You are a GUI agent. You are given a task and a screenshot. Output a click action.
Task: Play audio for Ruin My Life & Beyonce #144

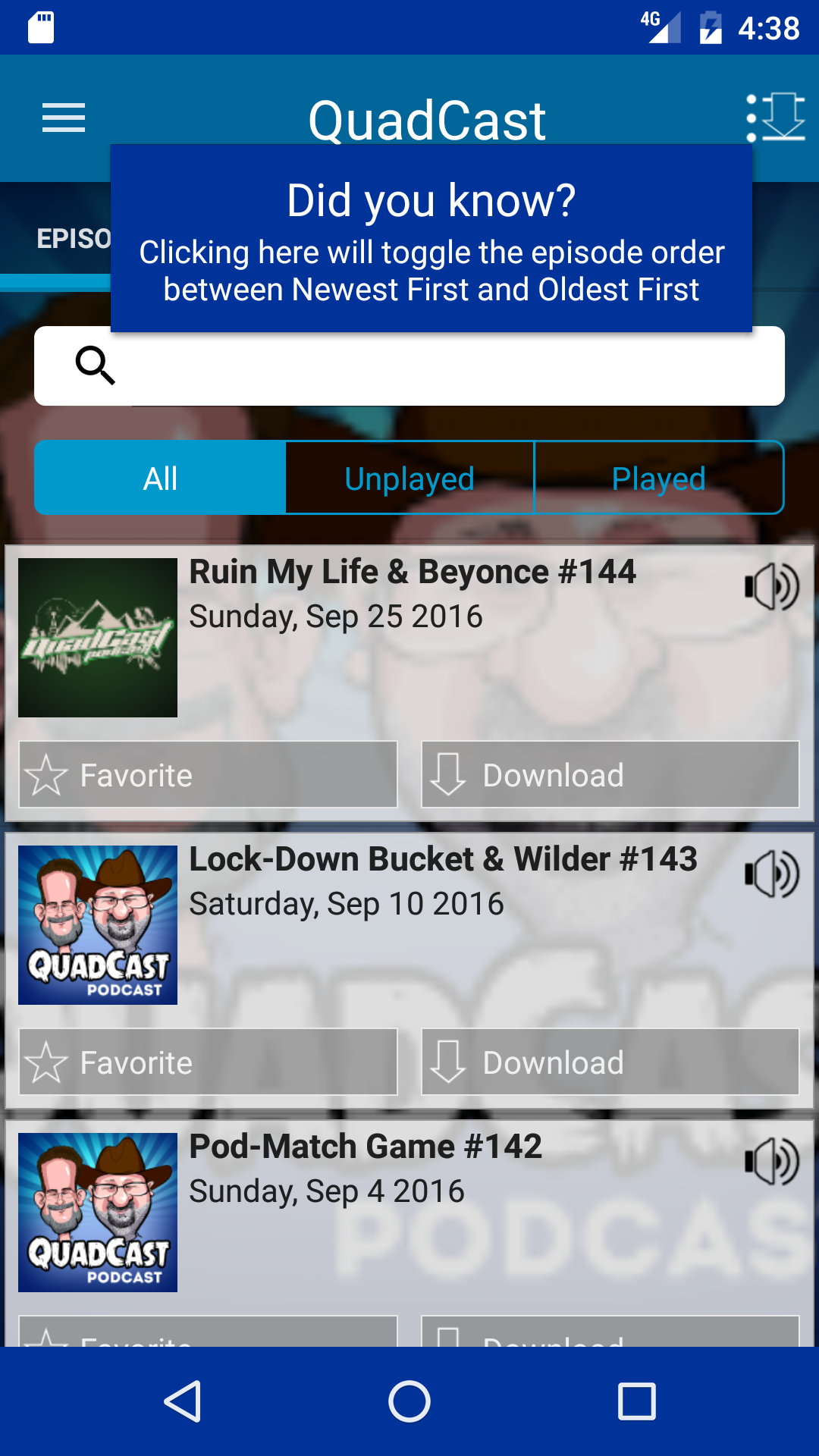point(771,587)
